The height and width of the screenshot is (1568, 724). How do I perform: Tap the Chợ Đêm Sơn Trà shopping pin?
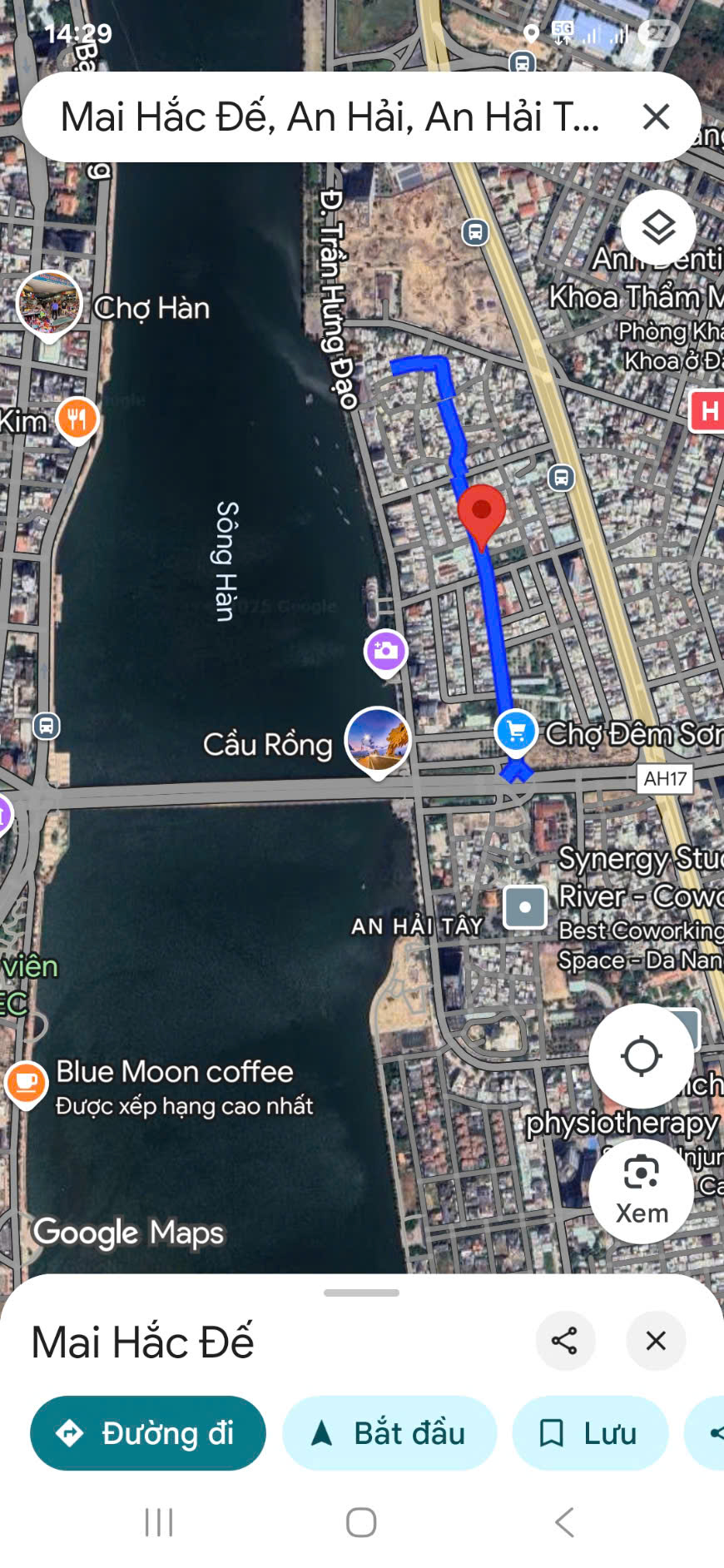coord(516,732)
